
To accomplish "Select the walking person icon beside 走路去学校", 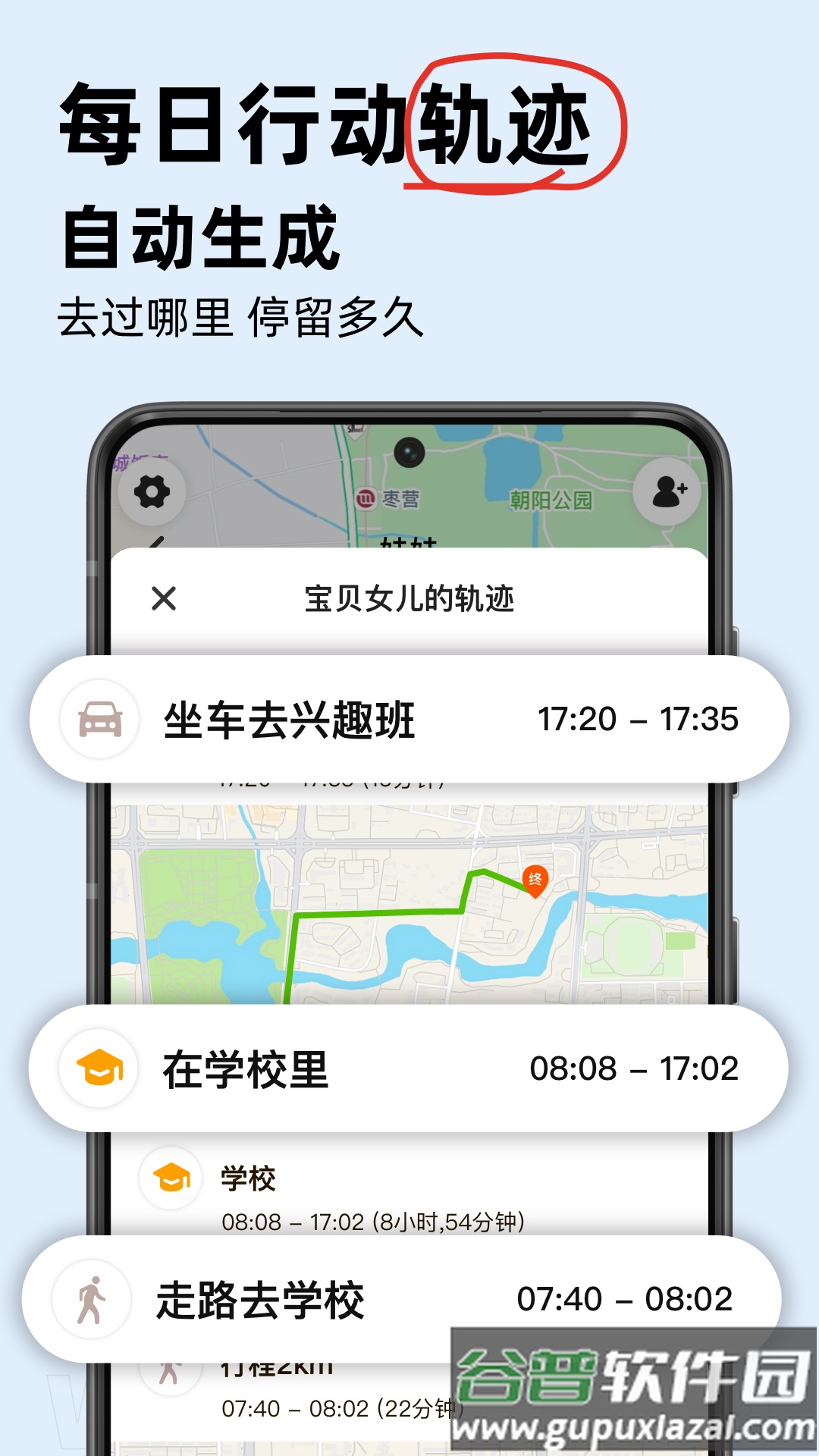I will coord(95,1298).
